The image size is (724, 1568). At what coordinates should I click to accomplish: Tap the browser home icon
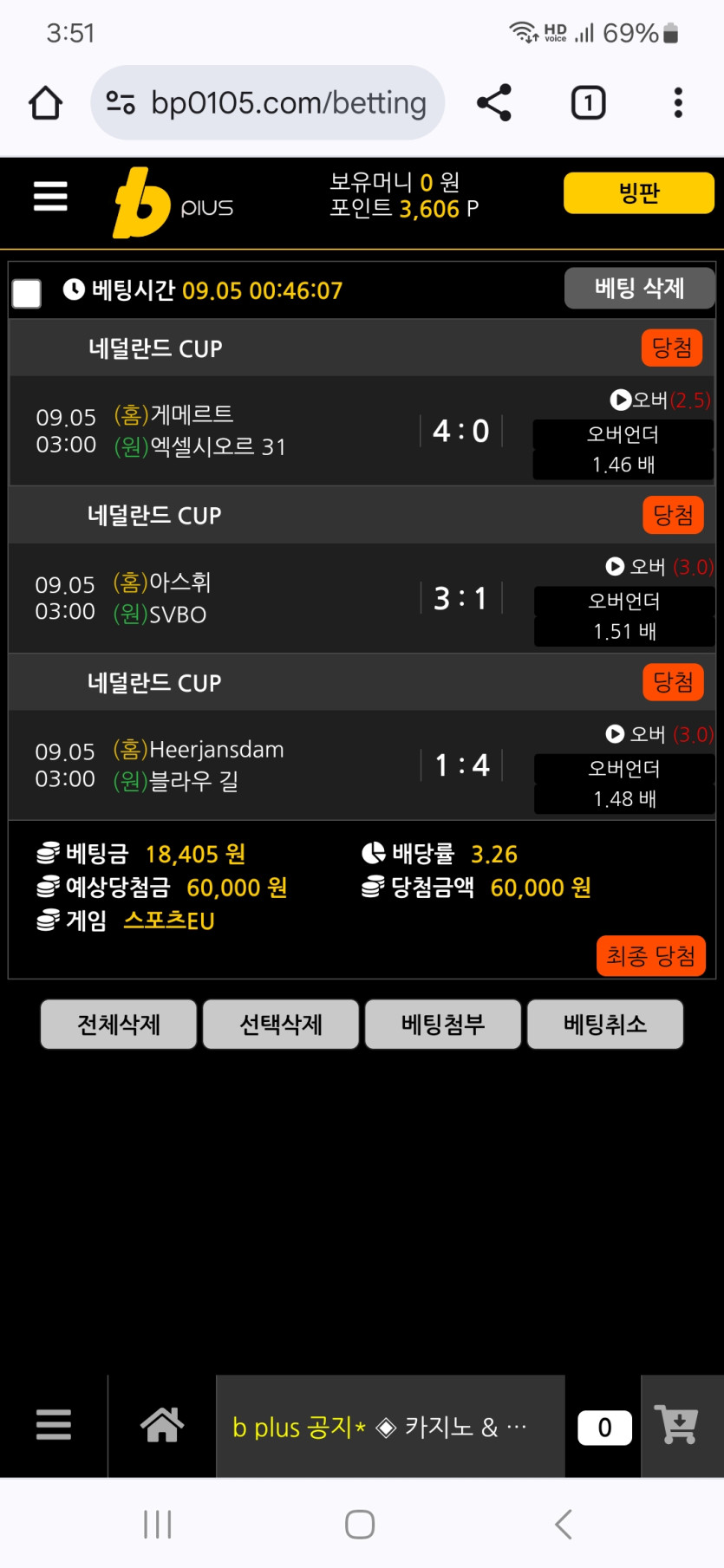(46, 103)
